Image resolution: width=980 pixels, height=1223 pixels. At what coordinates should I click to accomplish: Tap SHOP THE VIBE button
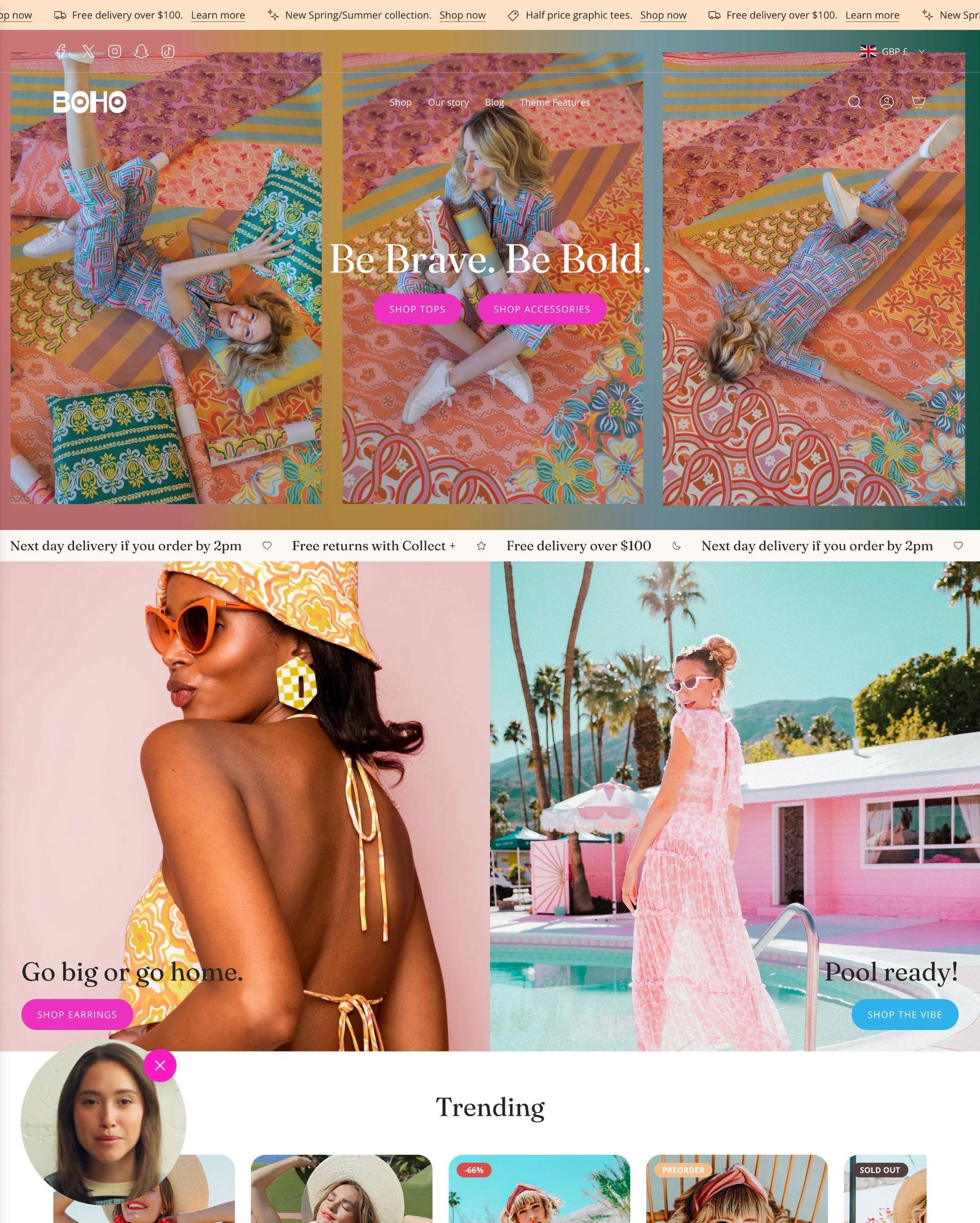coord(904,1015)
